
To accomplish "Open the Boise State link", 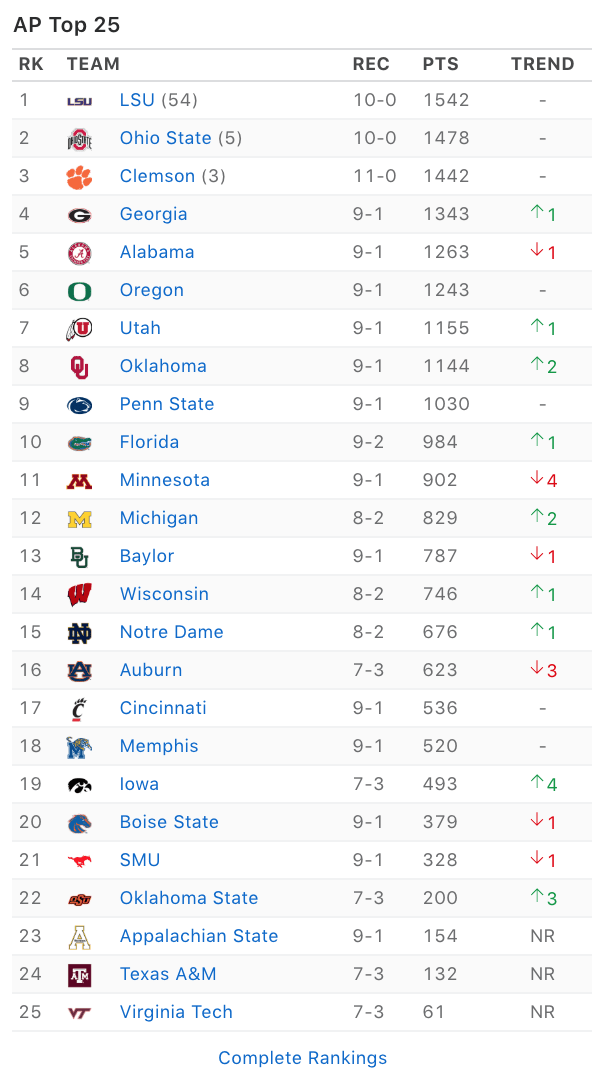I will pos(169,822).
